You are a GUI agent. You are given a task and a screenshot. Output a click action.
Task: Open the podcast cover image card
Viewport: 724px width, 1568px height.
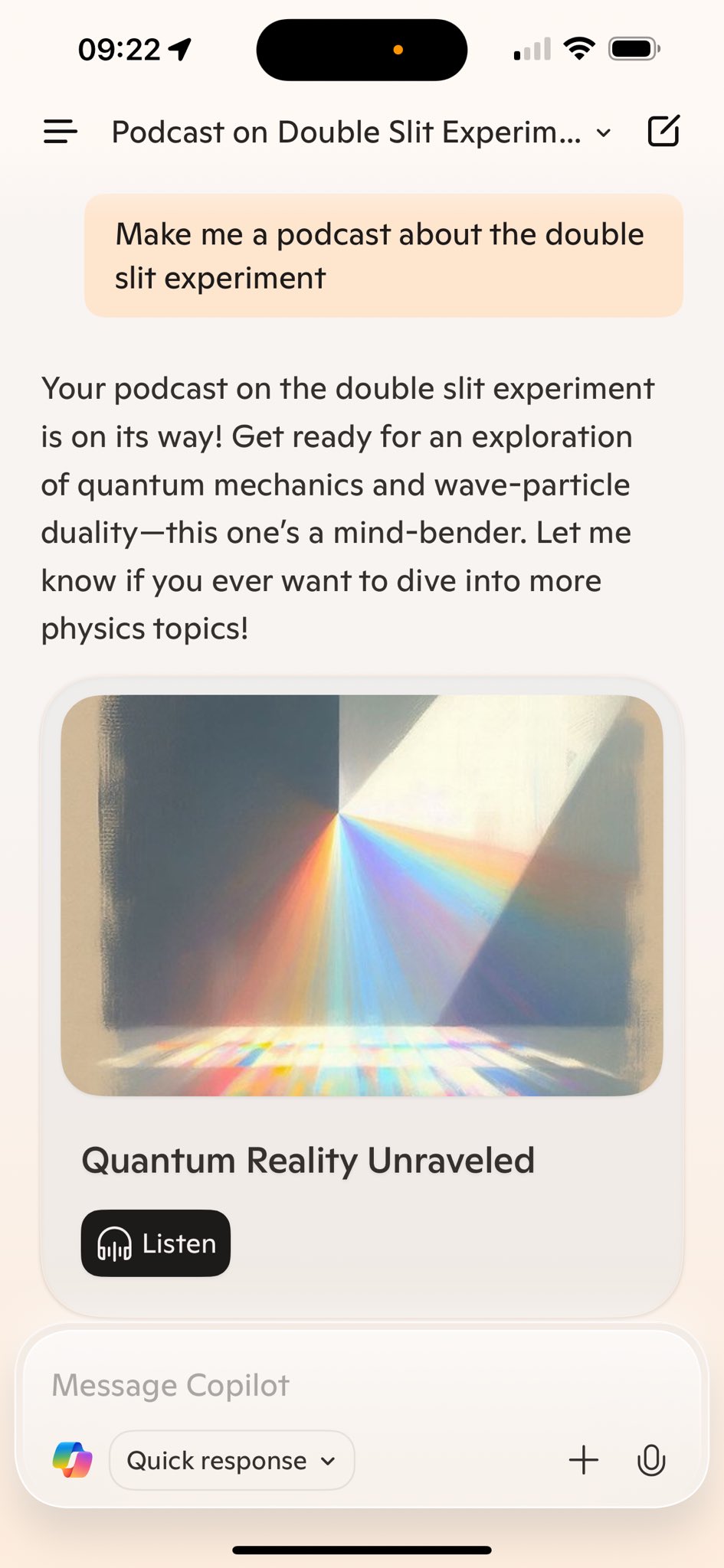pos(362,895)
